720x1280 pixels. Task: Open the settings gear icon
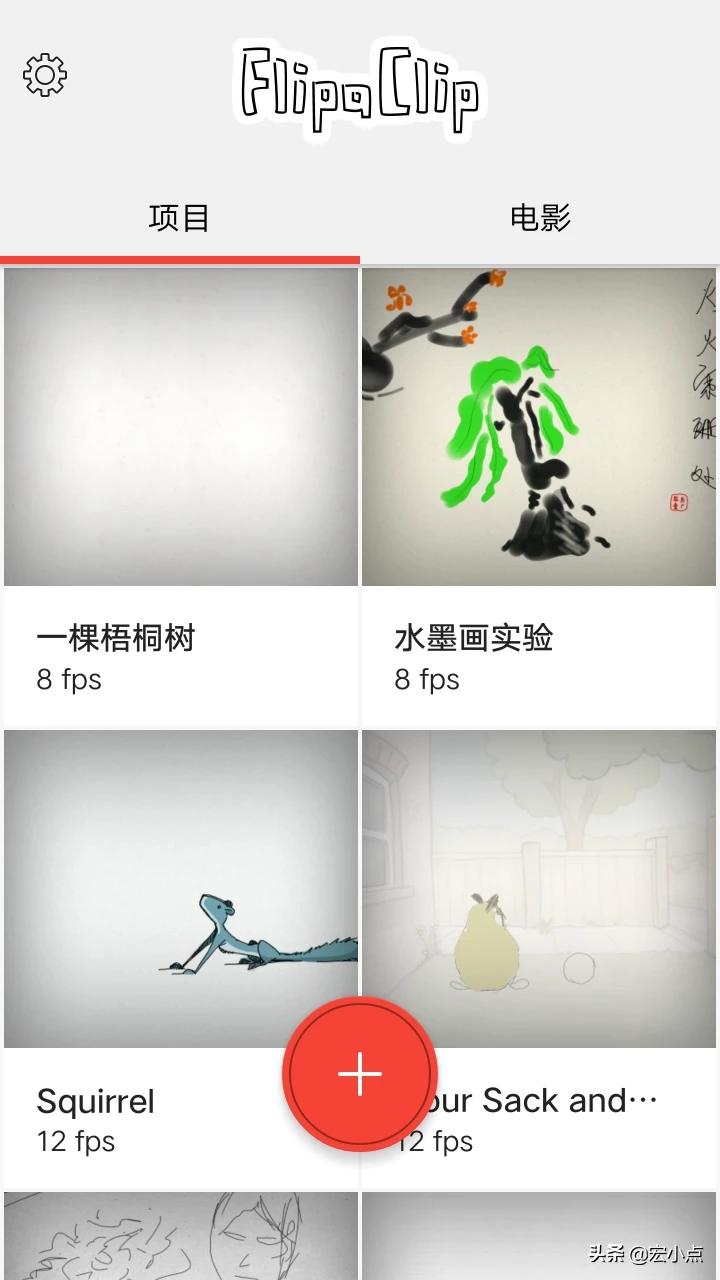coord(45,75)
